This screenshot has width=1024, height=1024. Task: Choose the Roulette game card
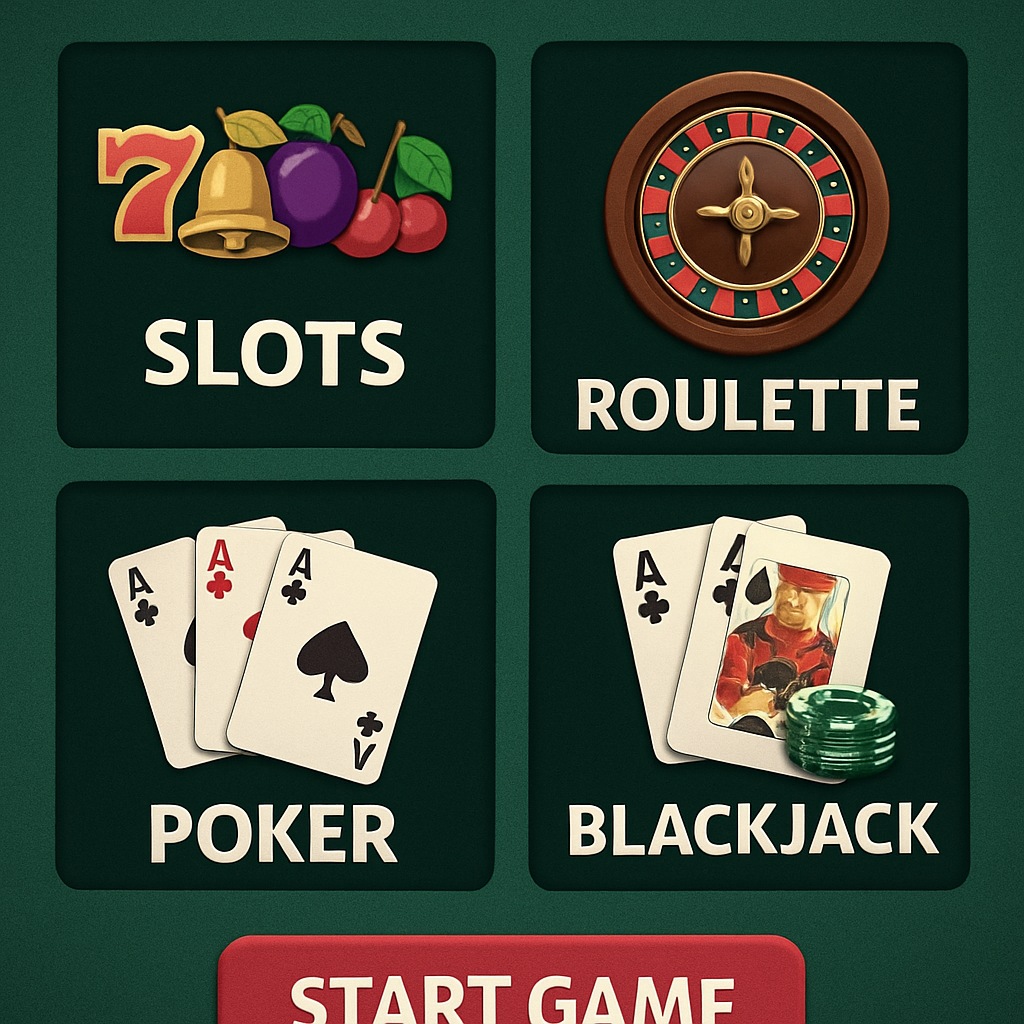(x=749, y=247)
